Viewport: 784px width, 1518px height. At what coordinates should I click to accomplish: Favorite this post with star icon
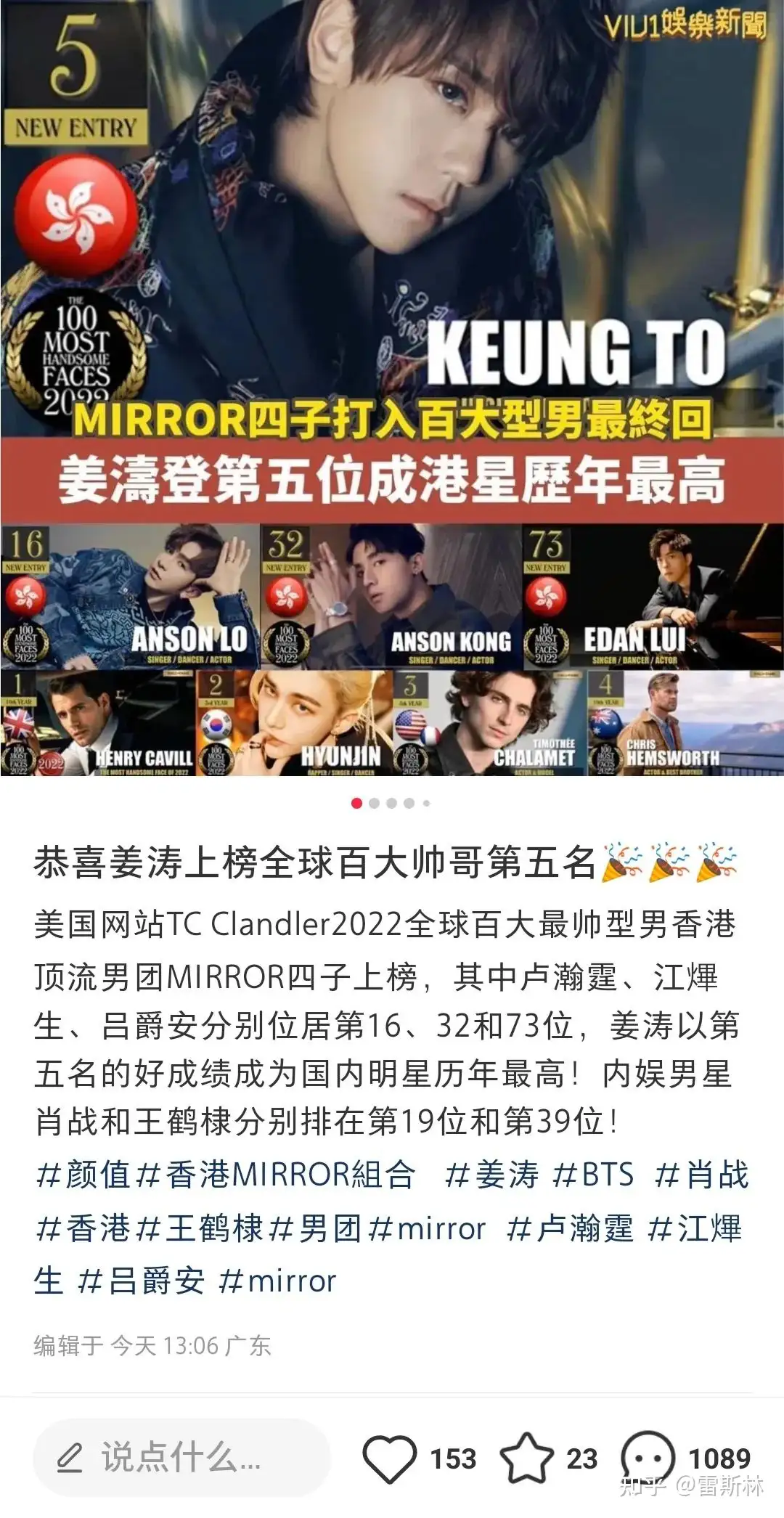[526, 1458]
